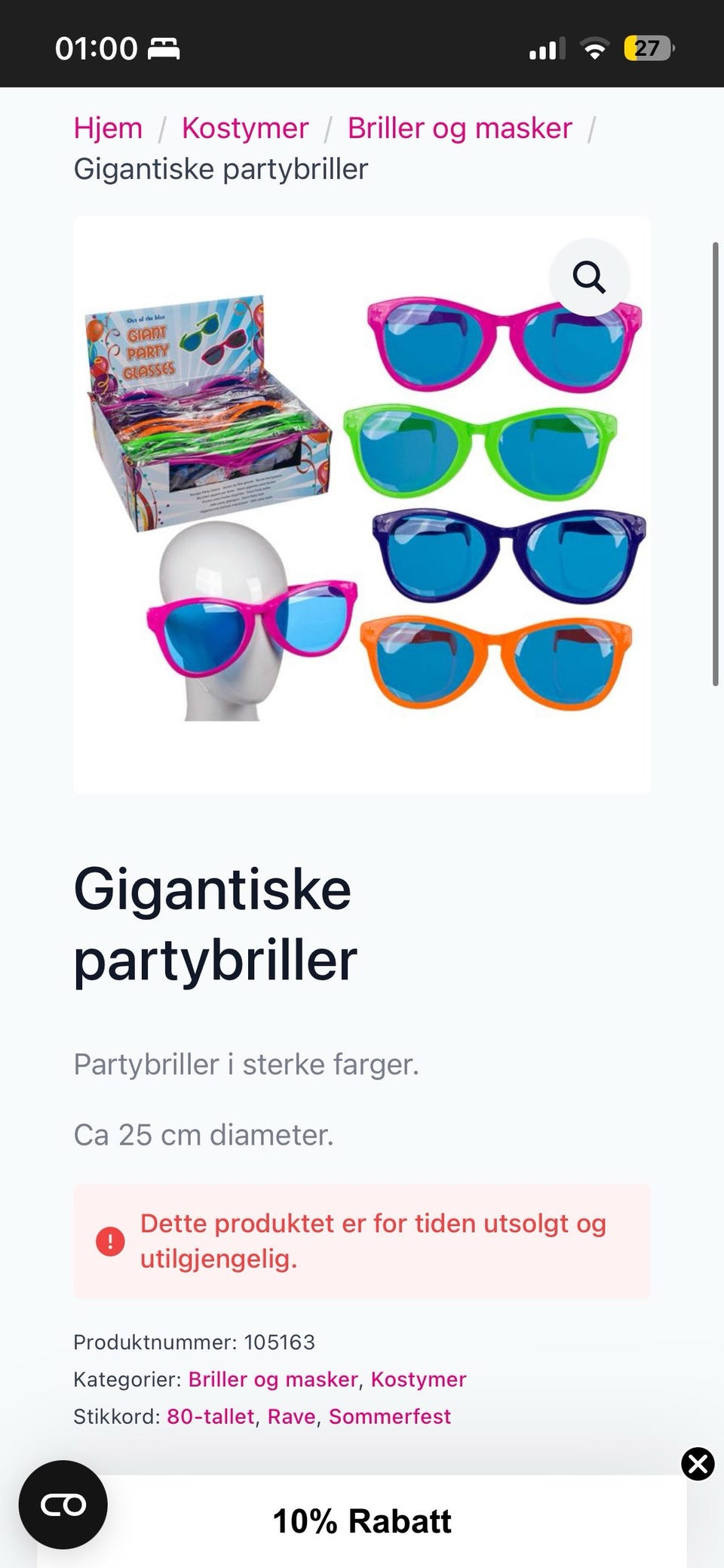The image size is (724, 1568).
Task: Open Briller og masker in the breadcrumb
Action: tap(459, 128)
